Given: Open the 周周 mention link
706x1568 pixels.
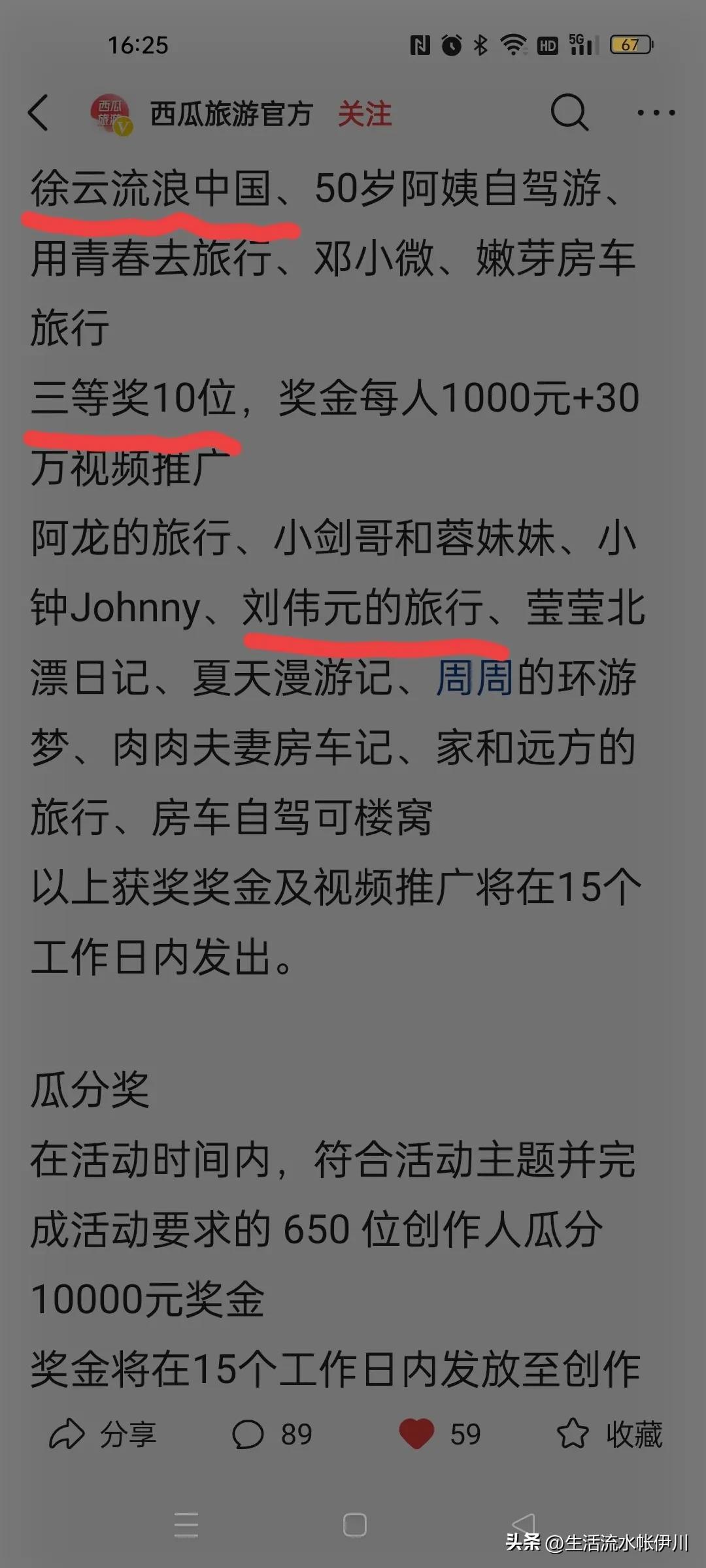Looking at the screenshot, I should (475, 678).
